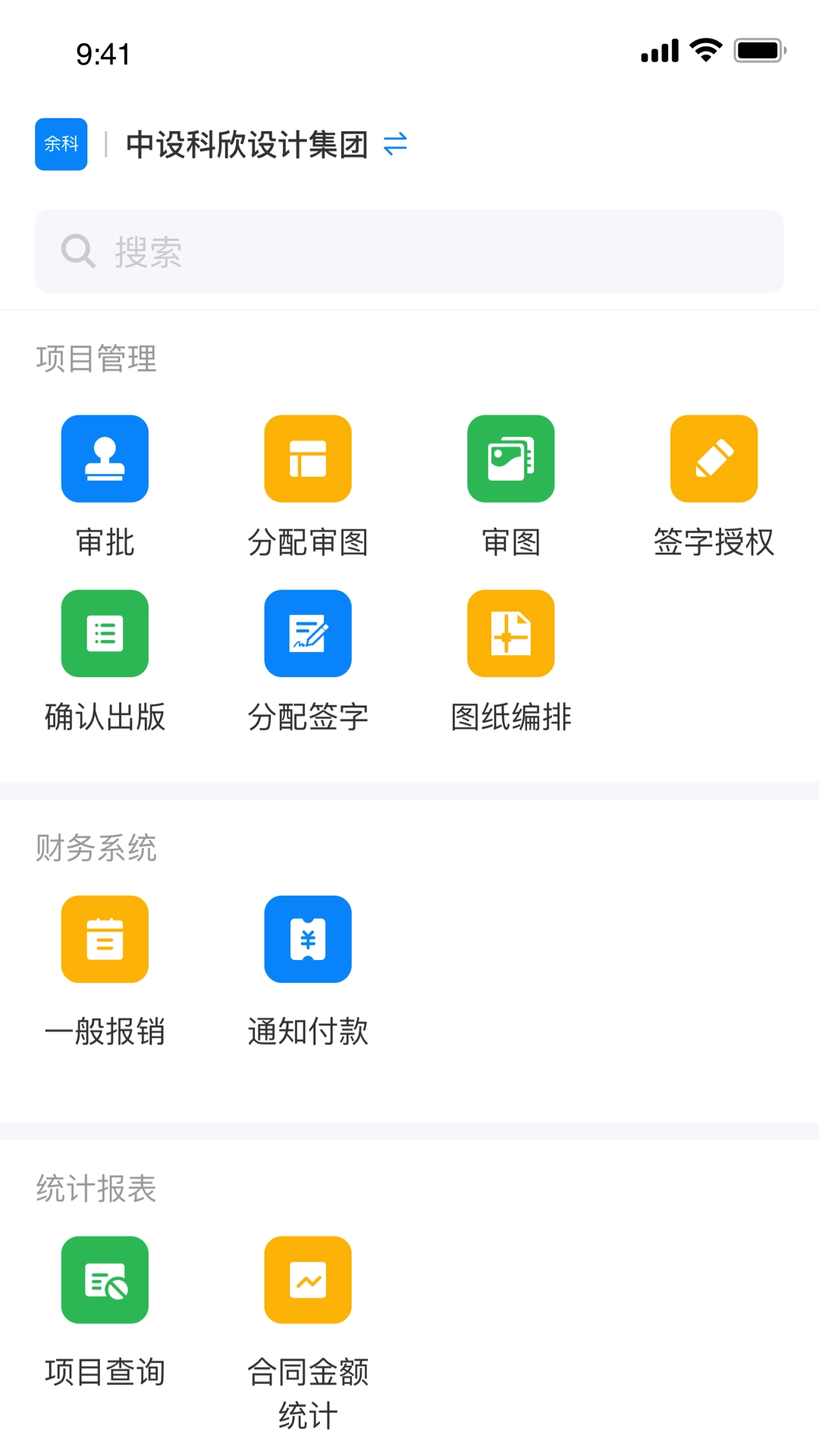Viewport: 819px width, 1456px height.
Task: Click the 项目管理 section header
Action: (97, 359)
